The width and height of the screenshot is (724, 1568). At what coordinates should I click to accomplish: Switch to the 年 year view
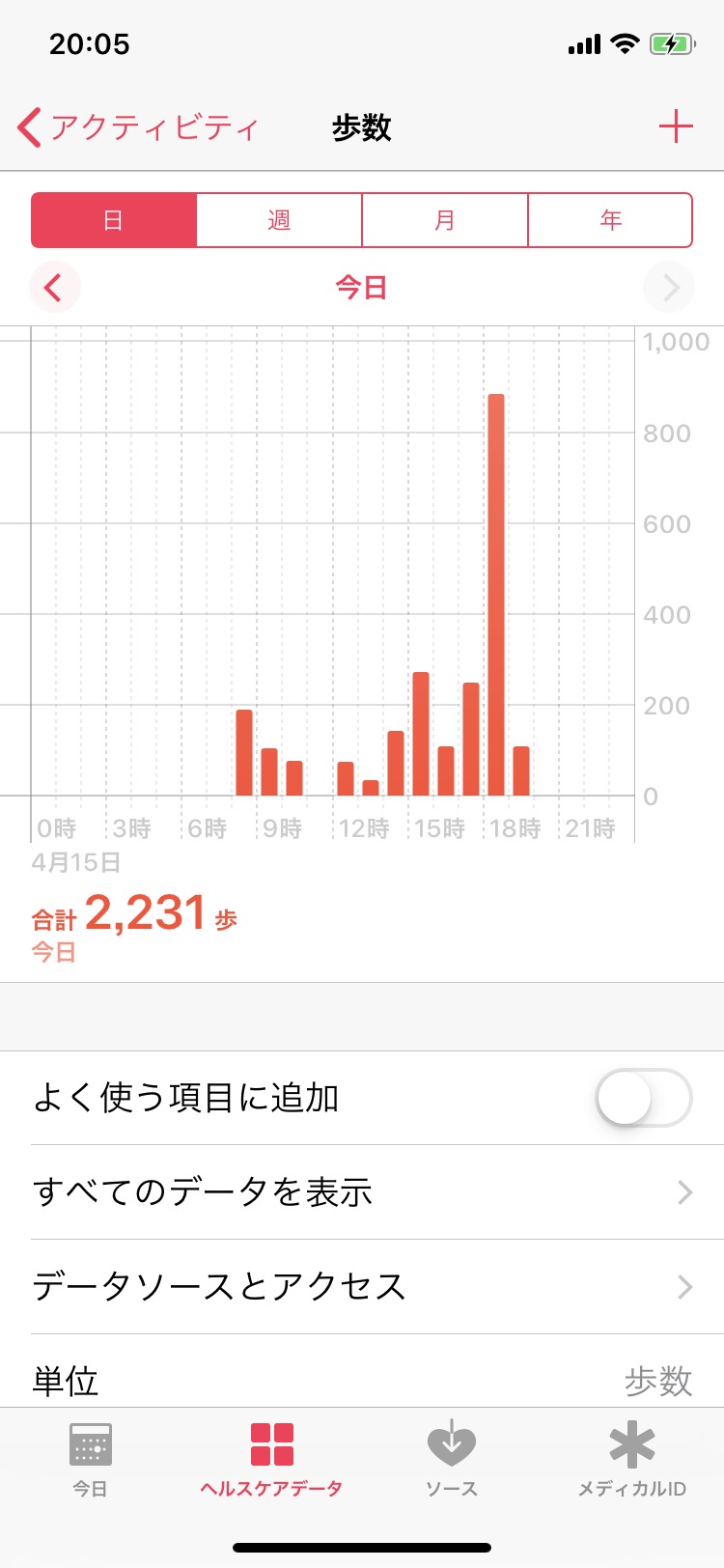tap(610, 220)
